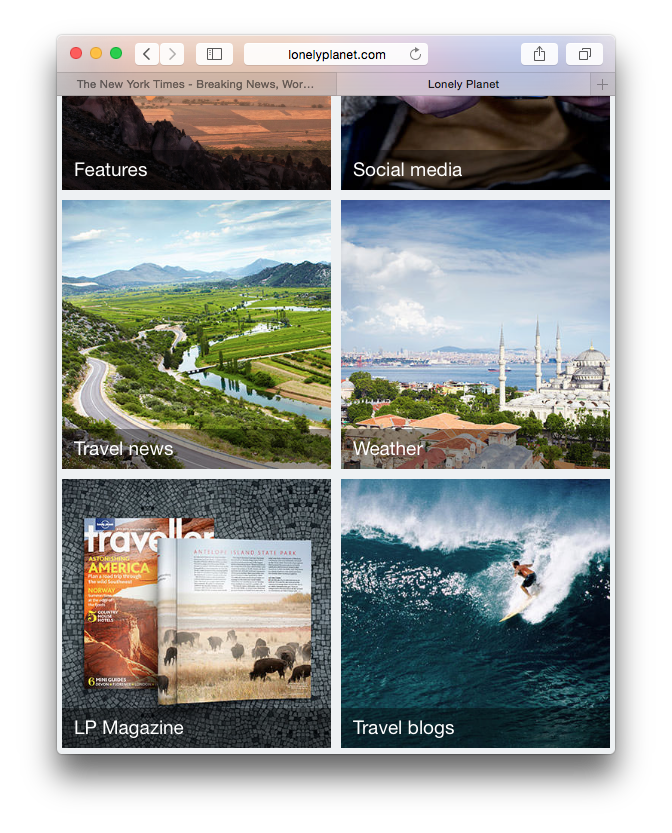This screenshot has width=672, height=833.
Task: Open the LP Magazine tile
Action: coord(196,613)
